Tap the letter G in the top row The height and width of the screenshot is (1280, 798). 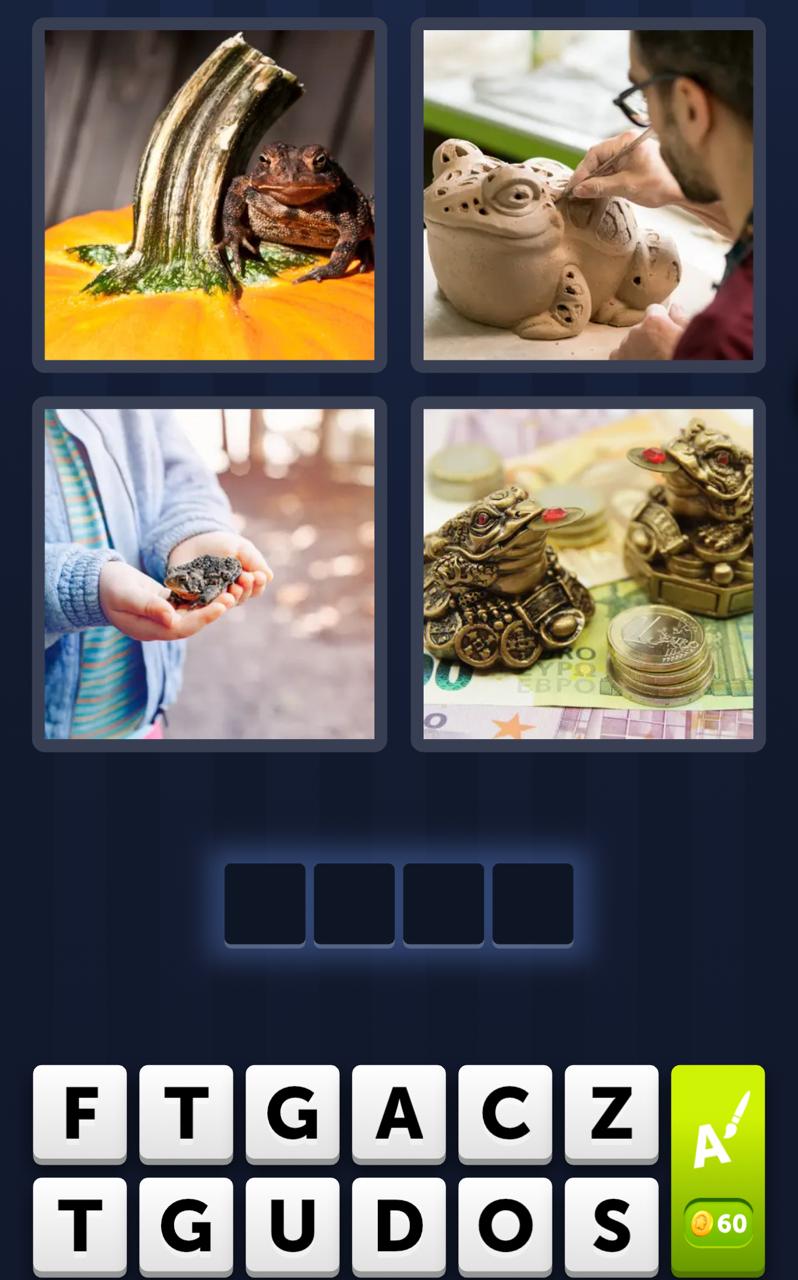(x=292, y=1115)
